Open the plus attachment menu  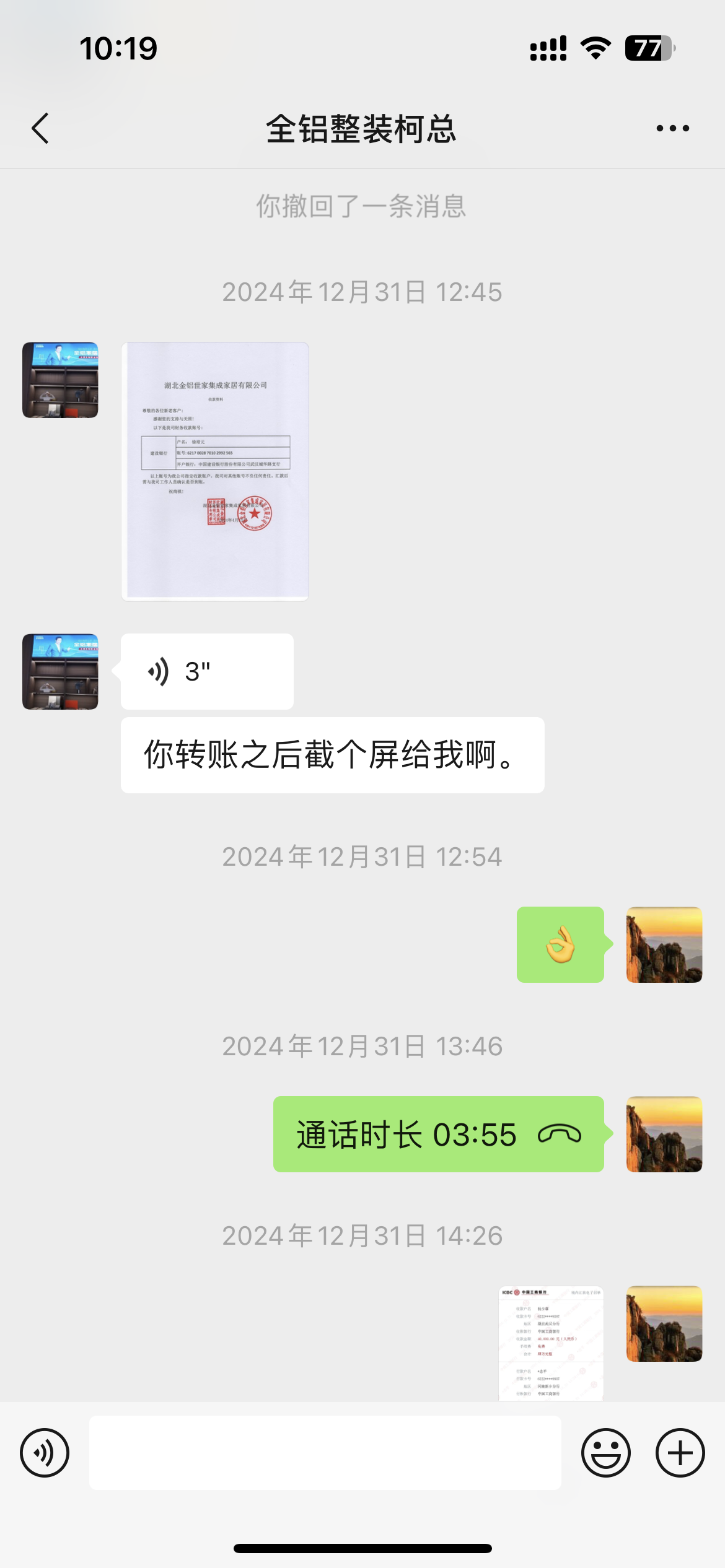click(x=680, y=1453)
